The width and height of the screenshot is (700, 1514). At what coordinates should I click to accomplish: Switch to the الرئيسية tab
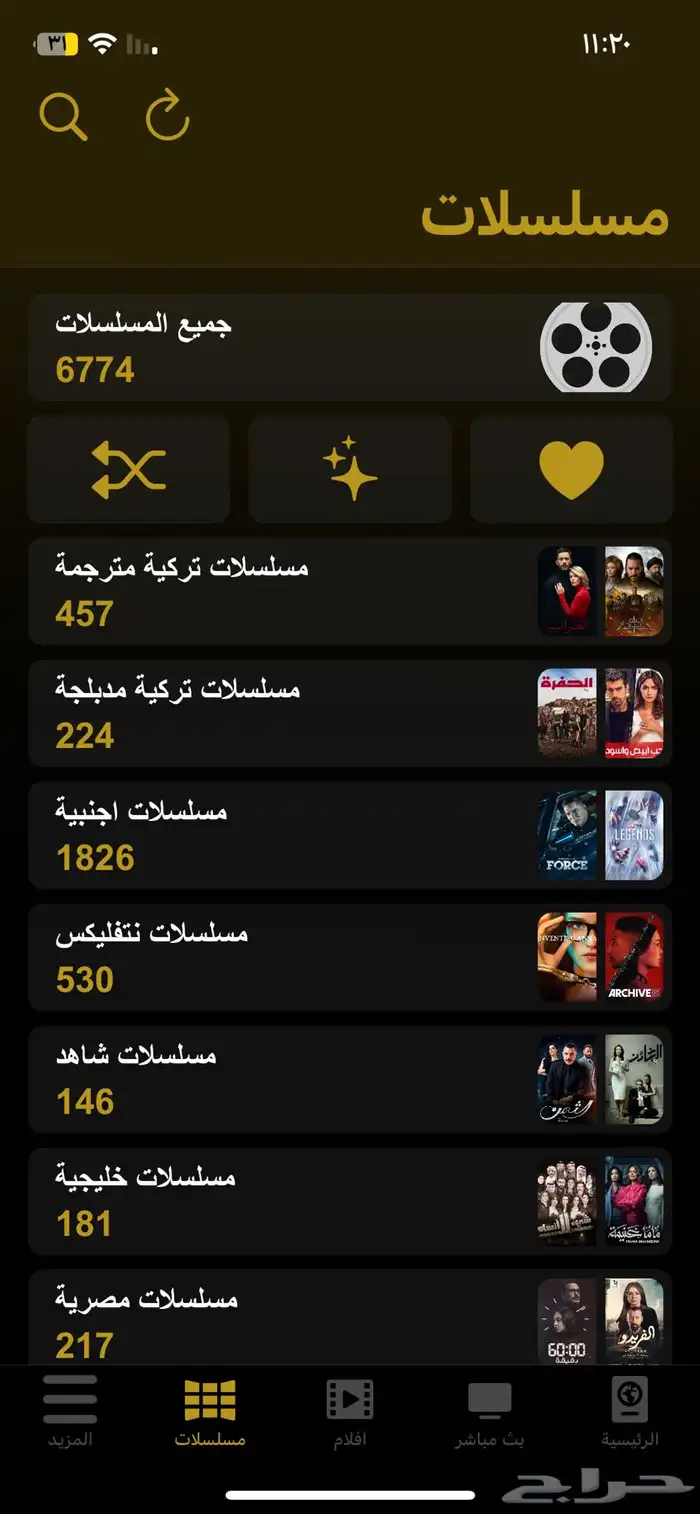coord(629,1412)
